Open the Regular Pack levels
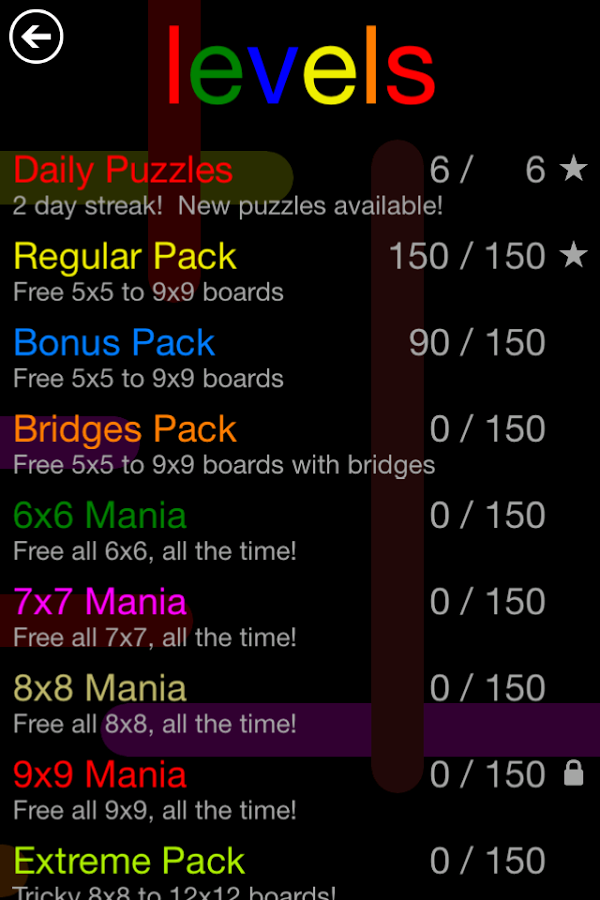The height and width of the screenshot is (900, 600). point(125,257)
